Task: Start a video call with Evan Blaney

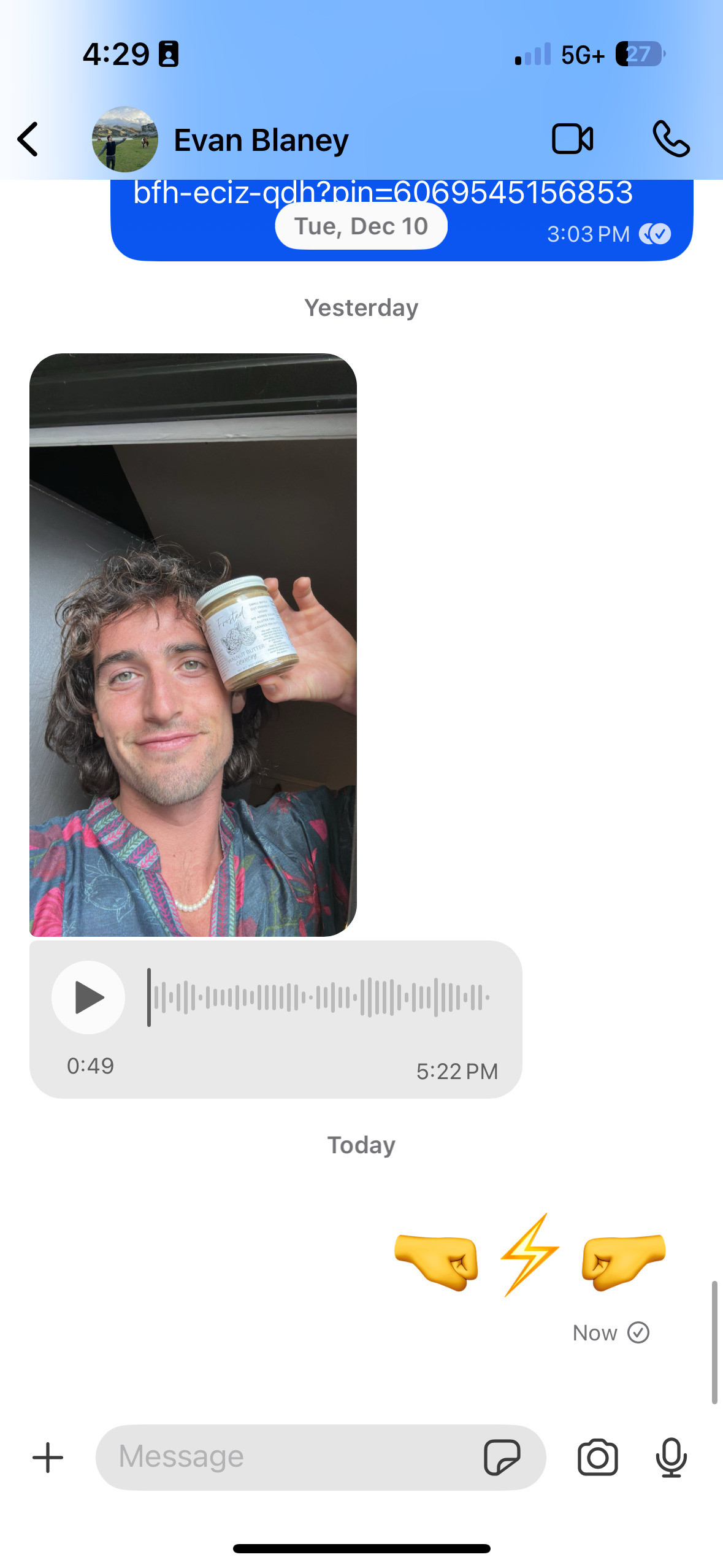Action: click(572, 139)
